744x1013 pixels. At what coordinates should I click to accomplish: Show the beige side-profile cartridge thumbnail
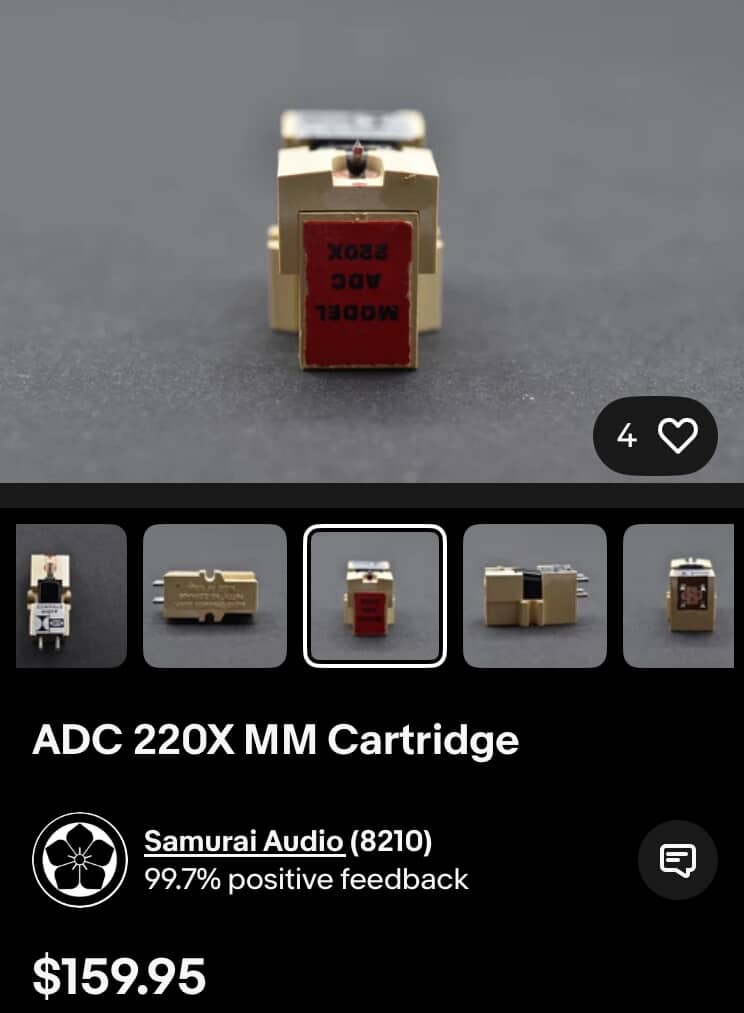(x=535, y=596)
